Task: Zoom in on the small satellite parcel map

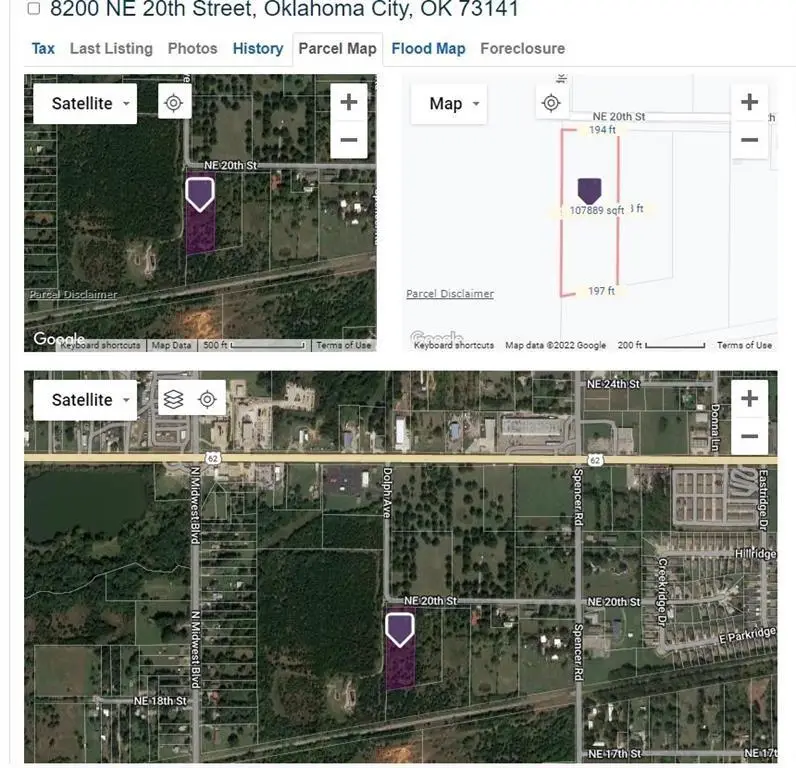Action: coord(349,102)
